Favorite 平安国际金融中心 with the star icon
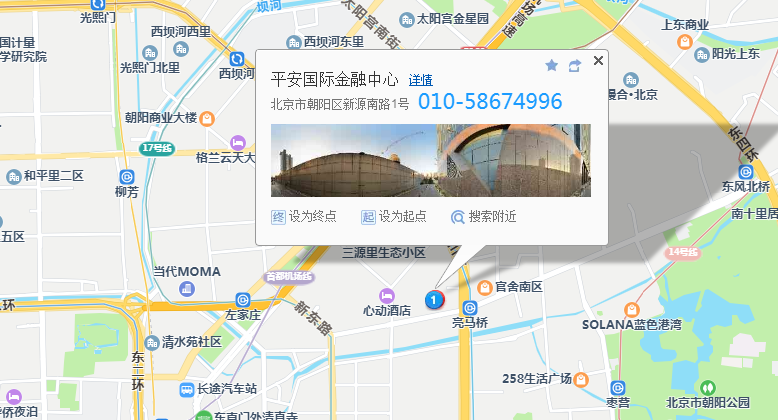778x420 pixels. 551,66
